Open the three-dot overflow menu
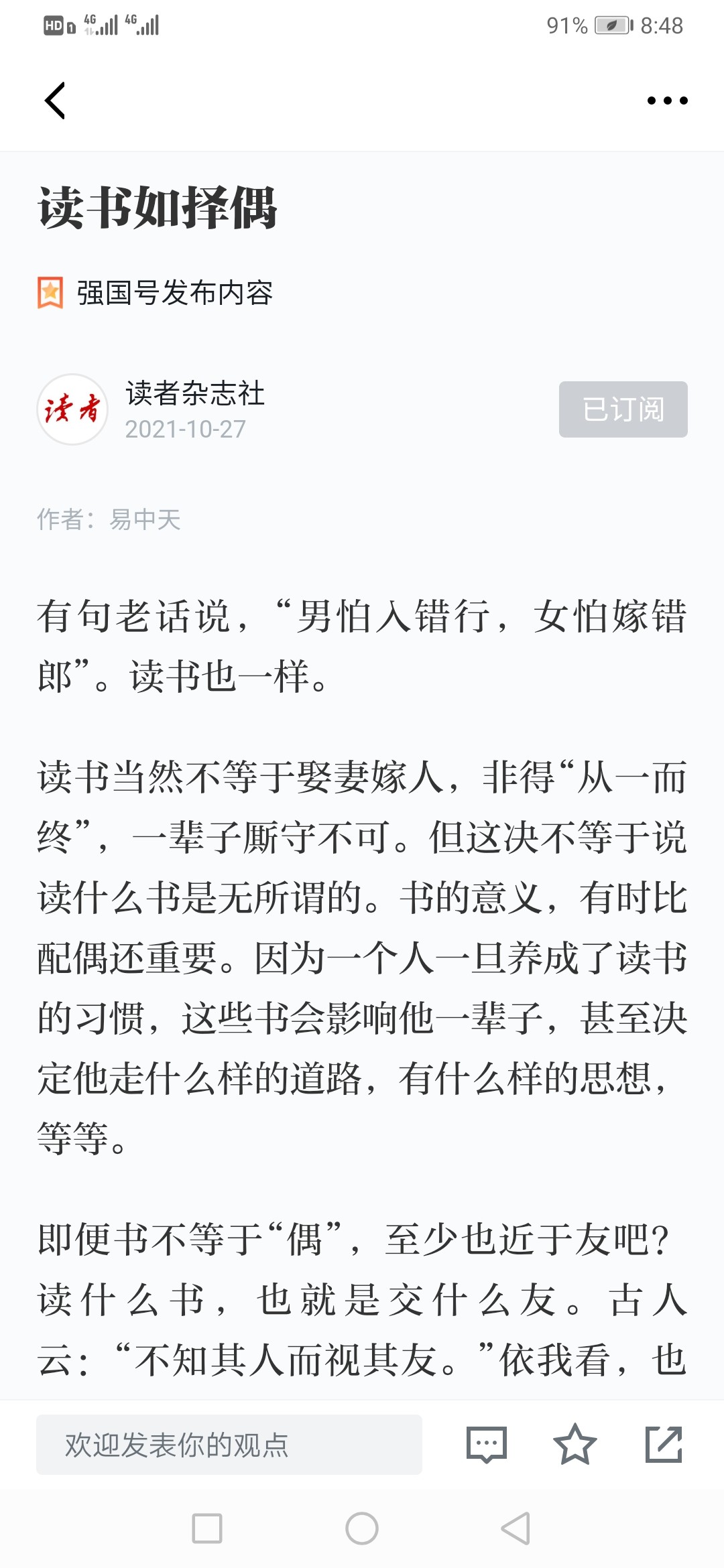This screenshot has width=724, height=1568. click(667, 101)
